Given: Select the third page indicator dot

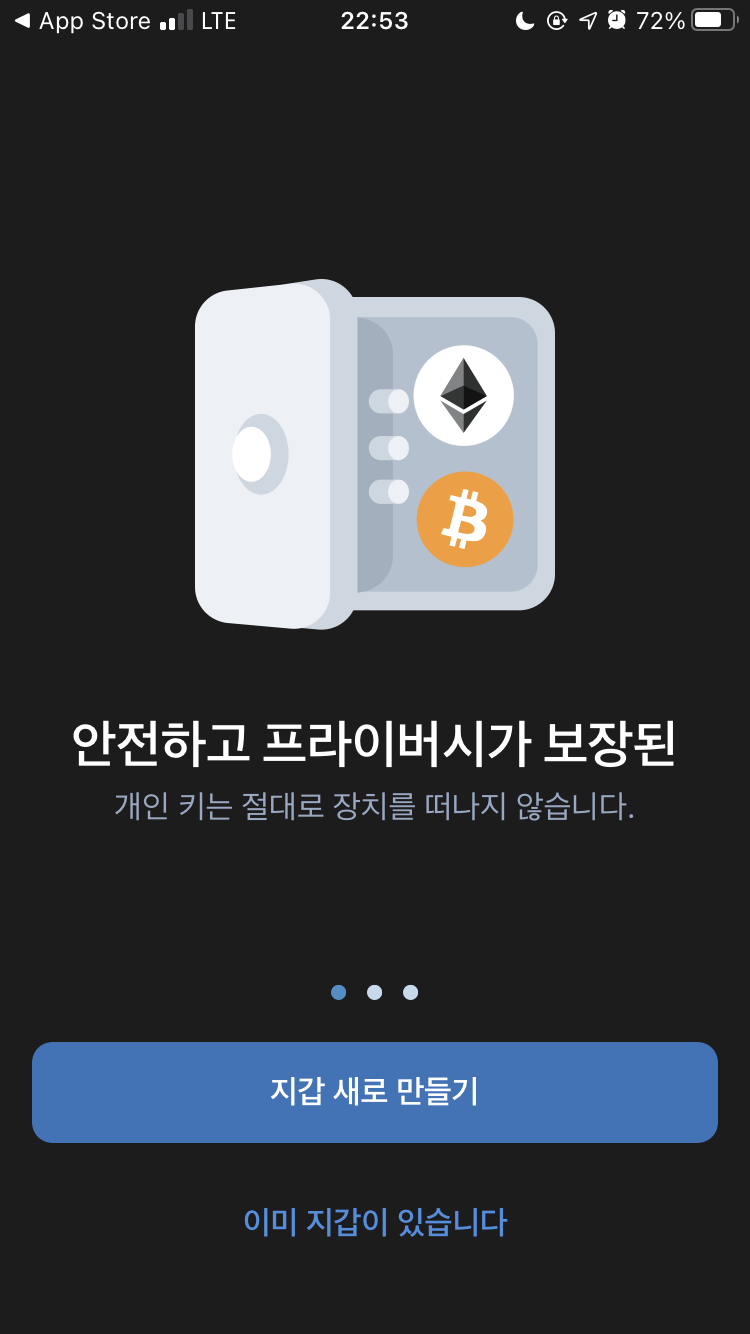Looking at the screenshot, I should click(x=411, y=992).
